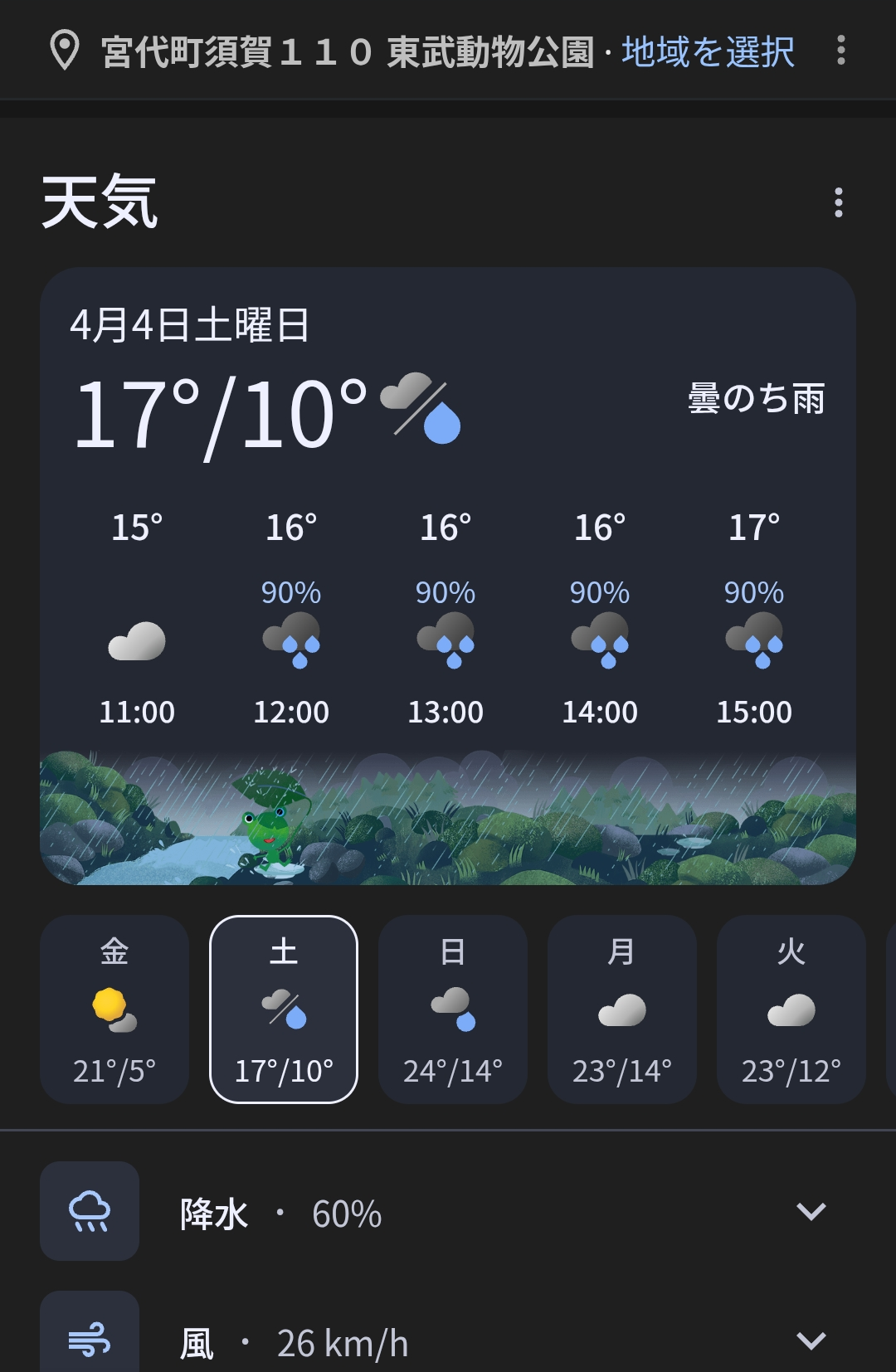896x1372 pixels.
Task: Expand the 風 26 km/h details
Action: 811,1340
